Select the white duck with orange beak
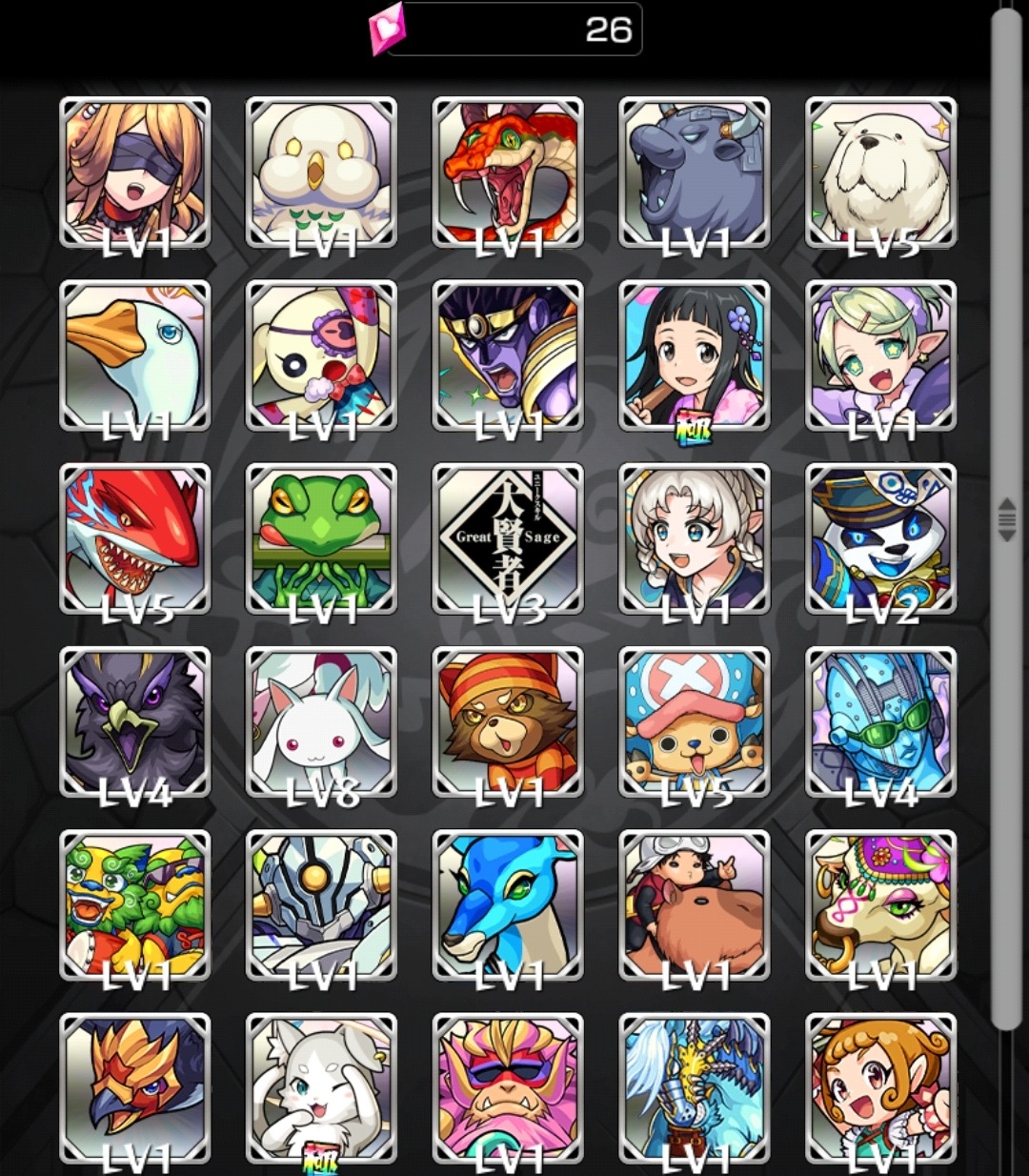The width and height of the screenshot is (1029, 1176). click(134, 355)
